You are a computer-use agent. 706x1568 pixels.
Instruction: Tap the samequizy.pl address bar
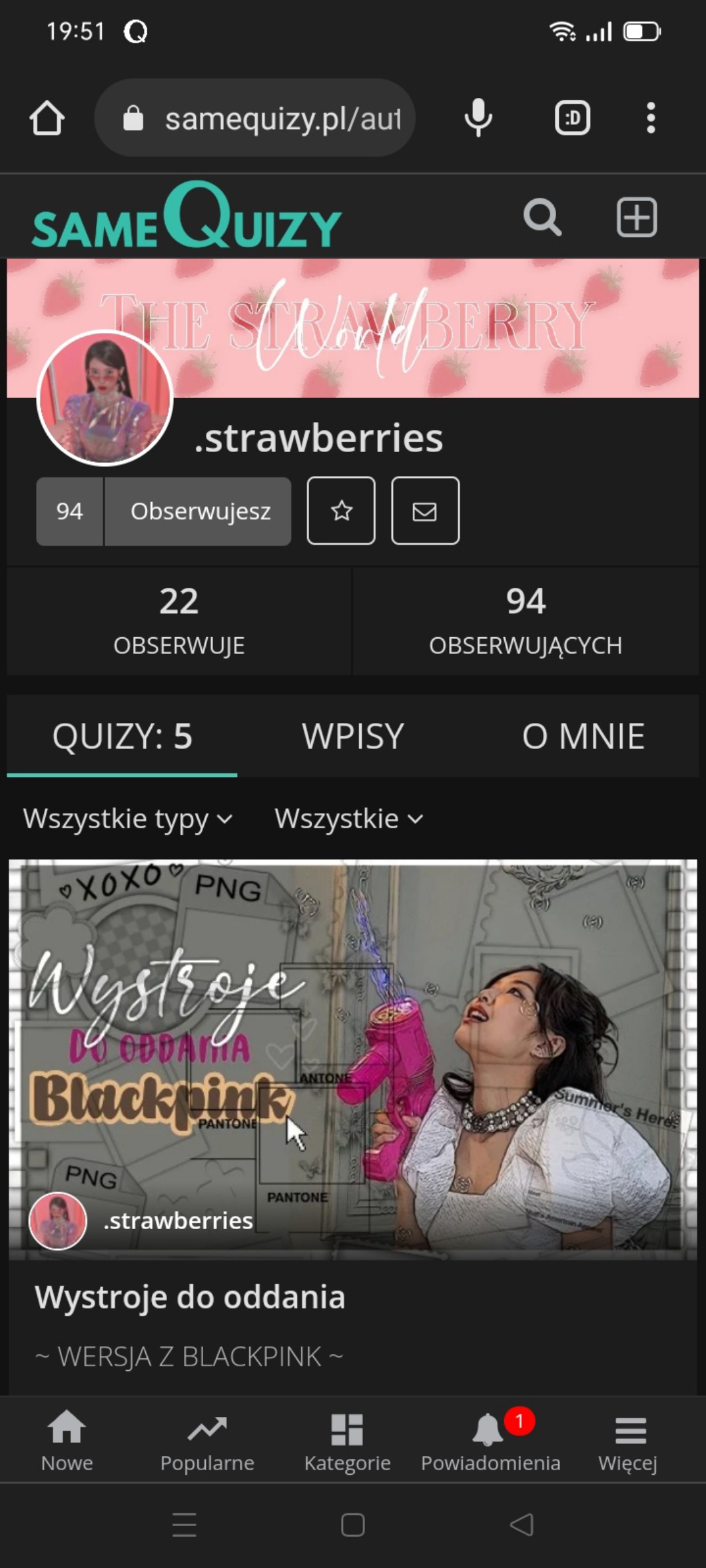coord(266,119)
